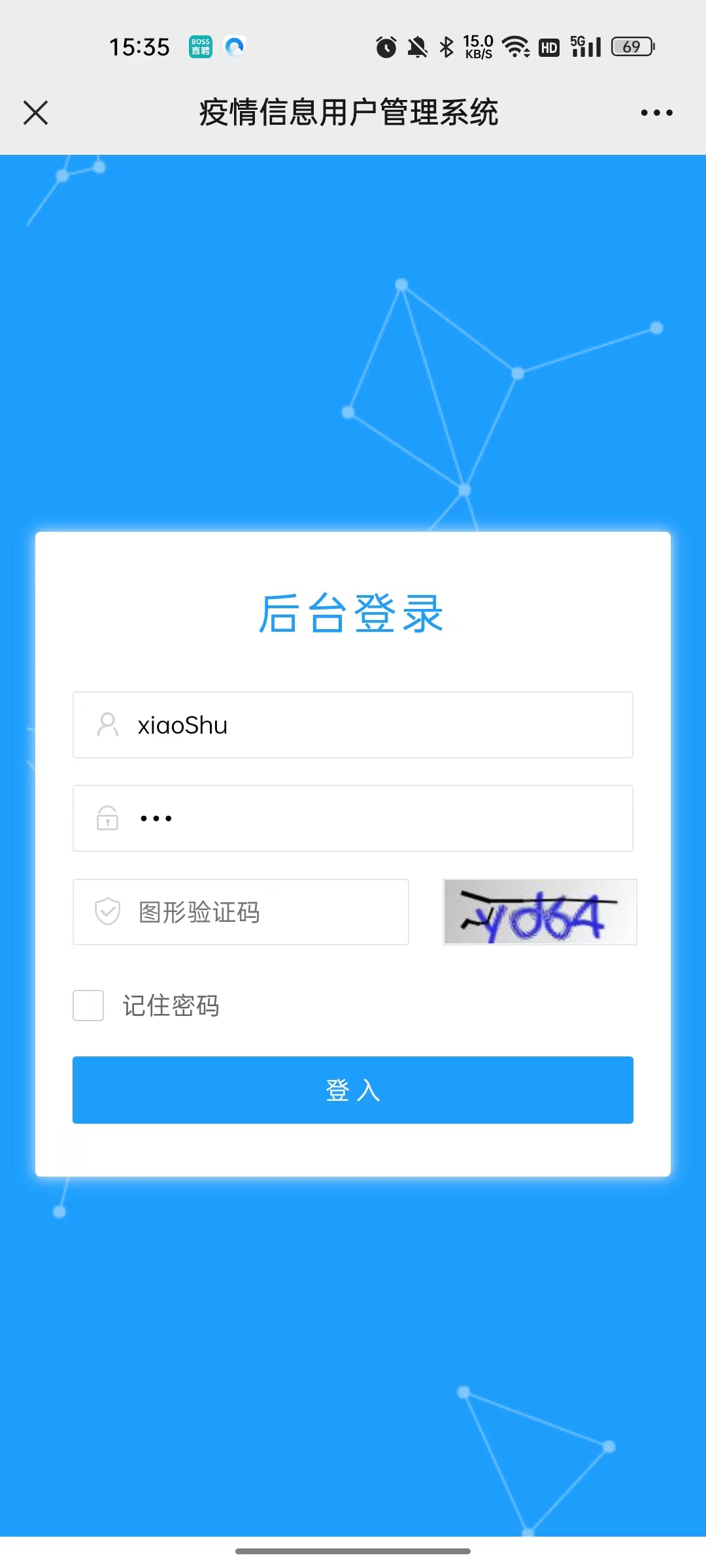
Task: Open the three-dot overflow menu
Action: coord(656,112)
